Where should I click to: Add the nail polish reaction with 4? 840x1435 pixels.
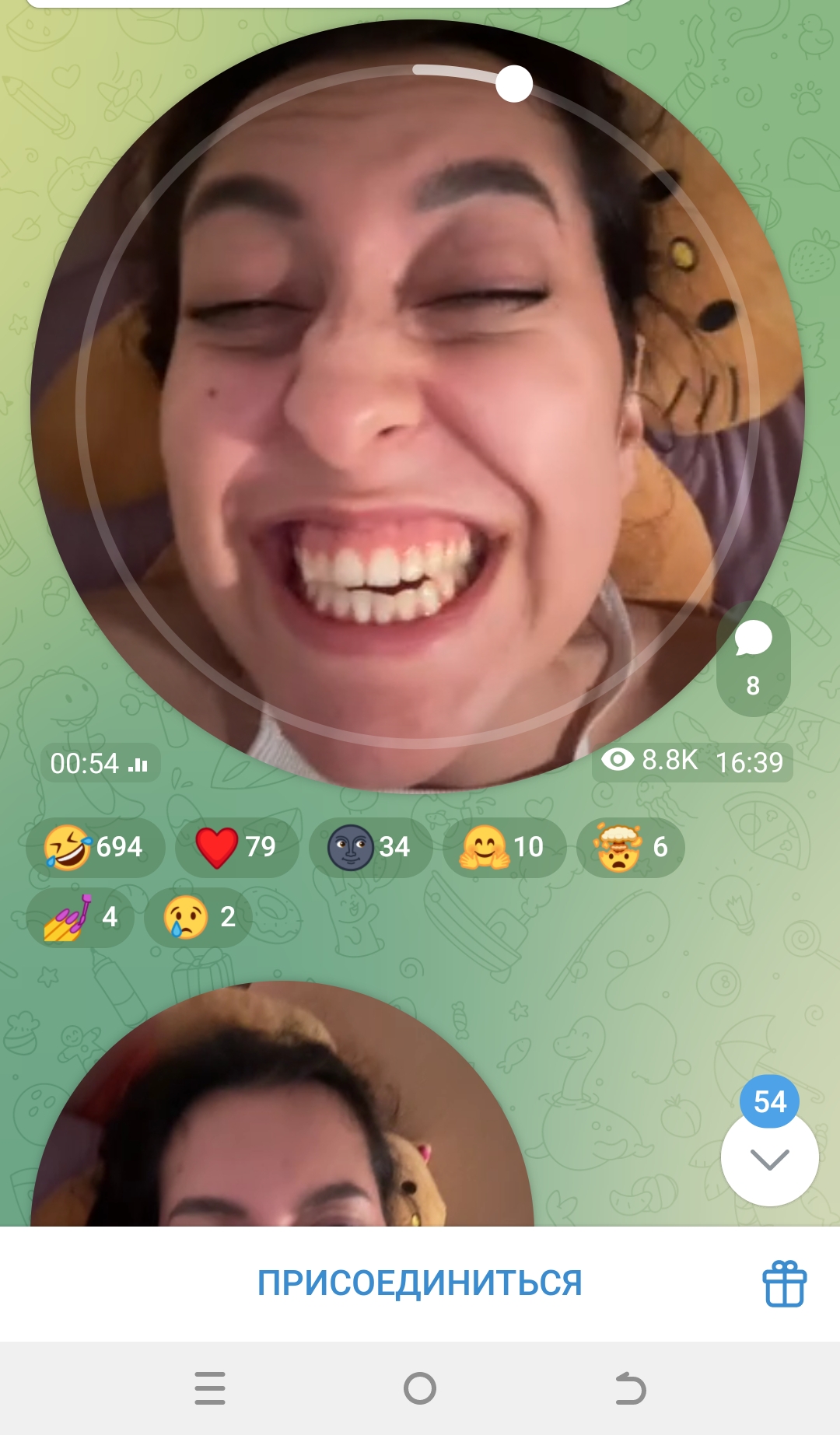(x=80, y=917)
